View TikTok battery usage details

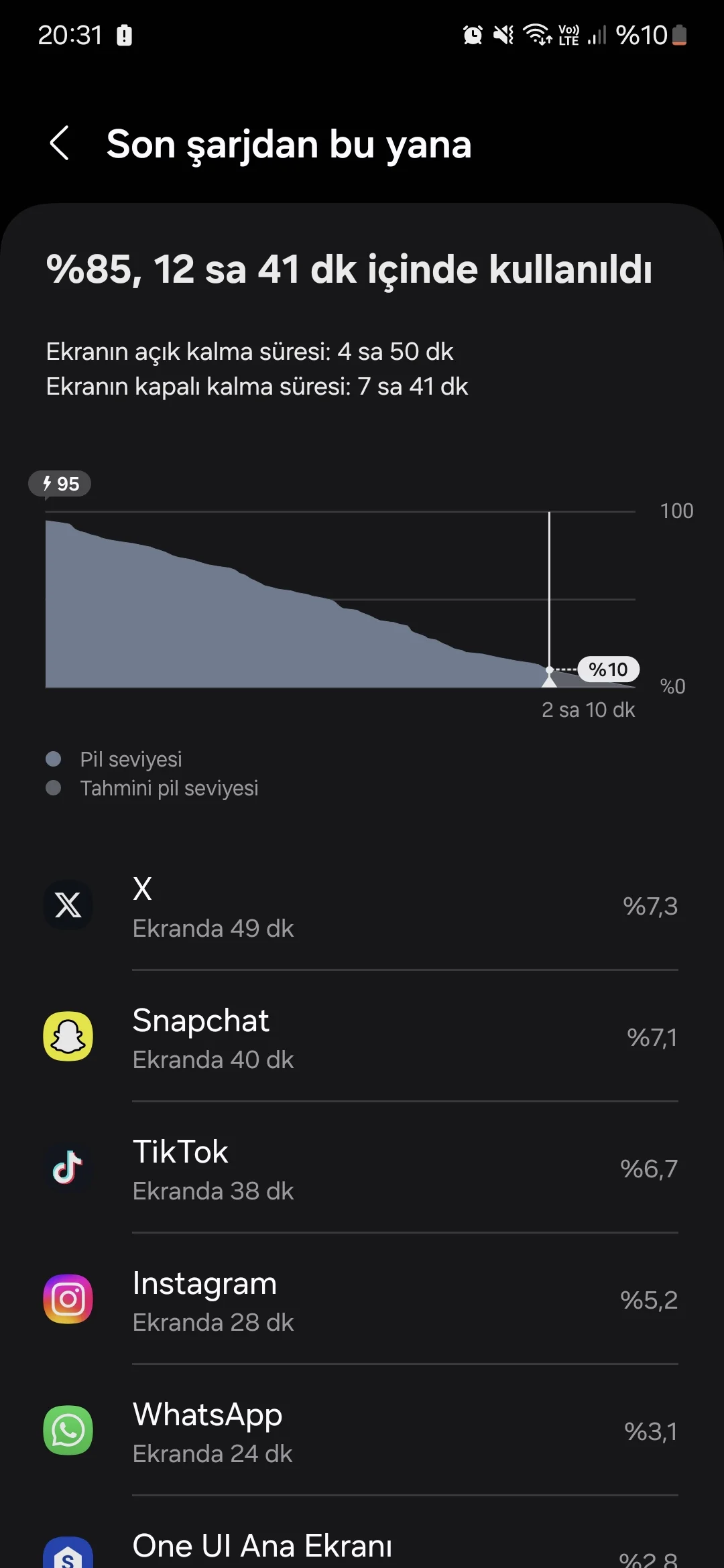point(362,1169)
